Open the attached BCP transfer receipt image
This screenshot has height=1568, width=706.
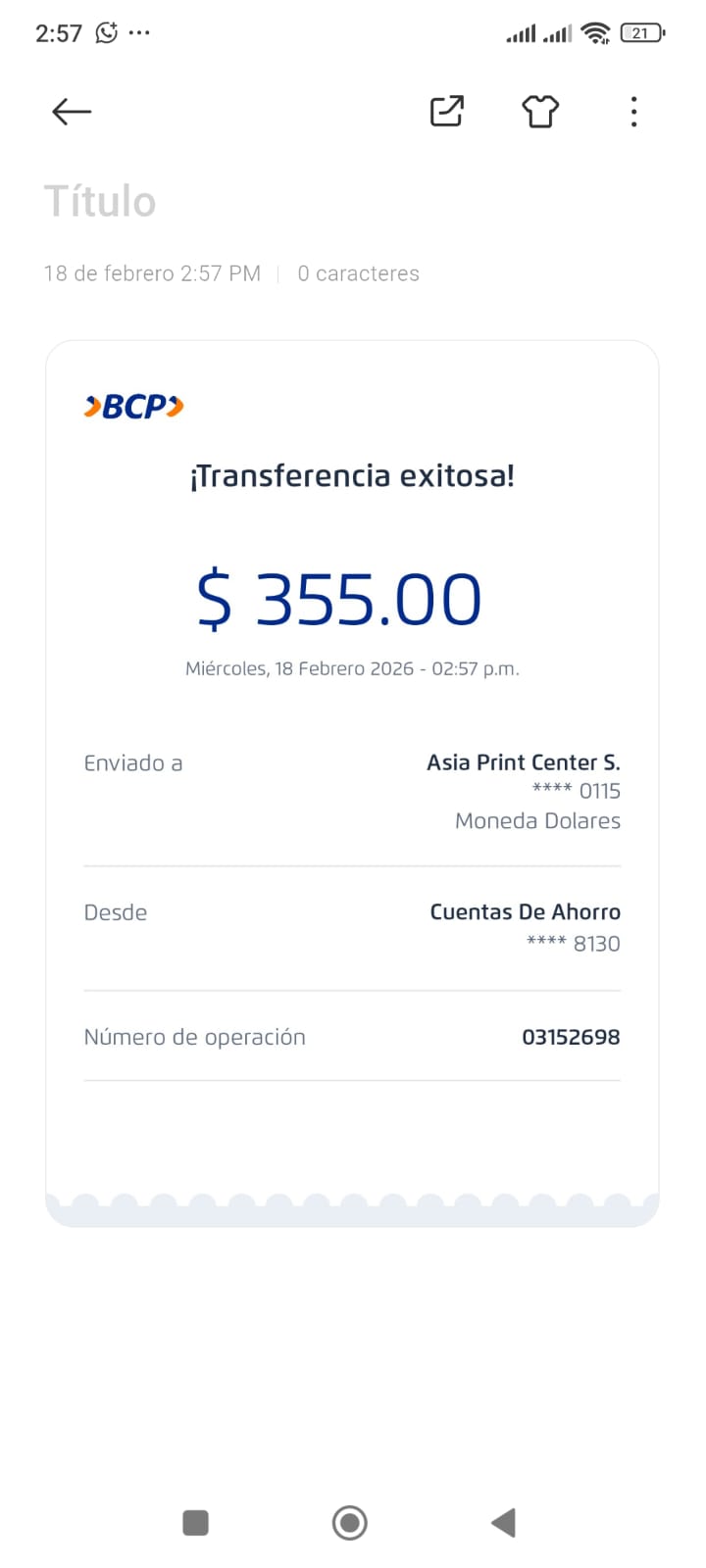[352, 782]
